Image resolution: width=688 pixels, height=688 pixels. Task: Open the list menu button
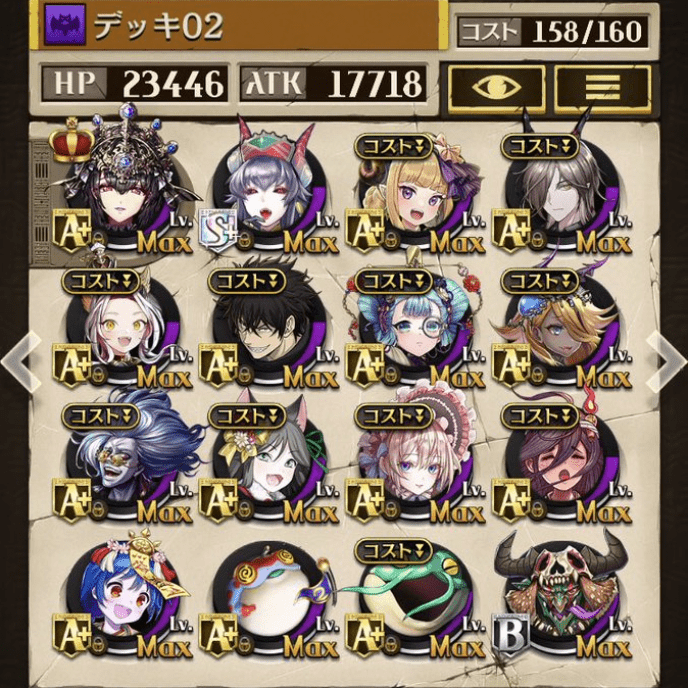point(602,87)
